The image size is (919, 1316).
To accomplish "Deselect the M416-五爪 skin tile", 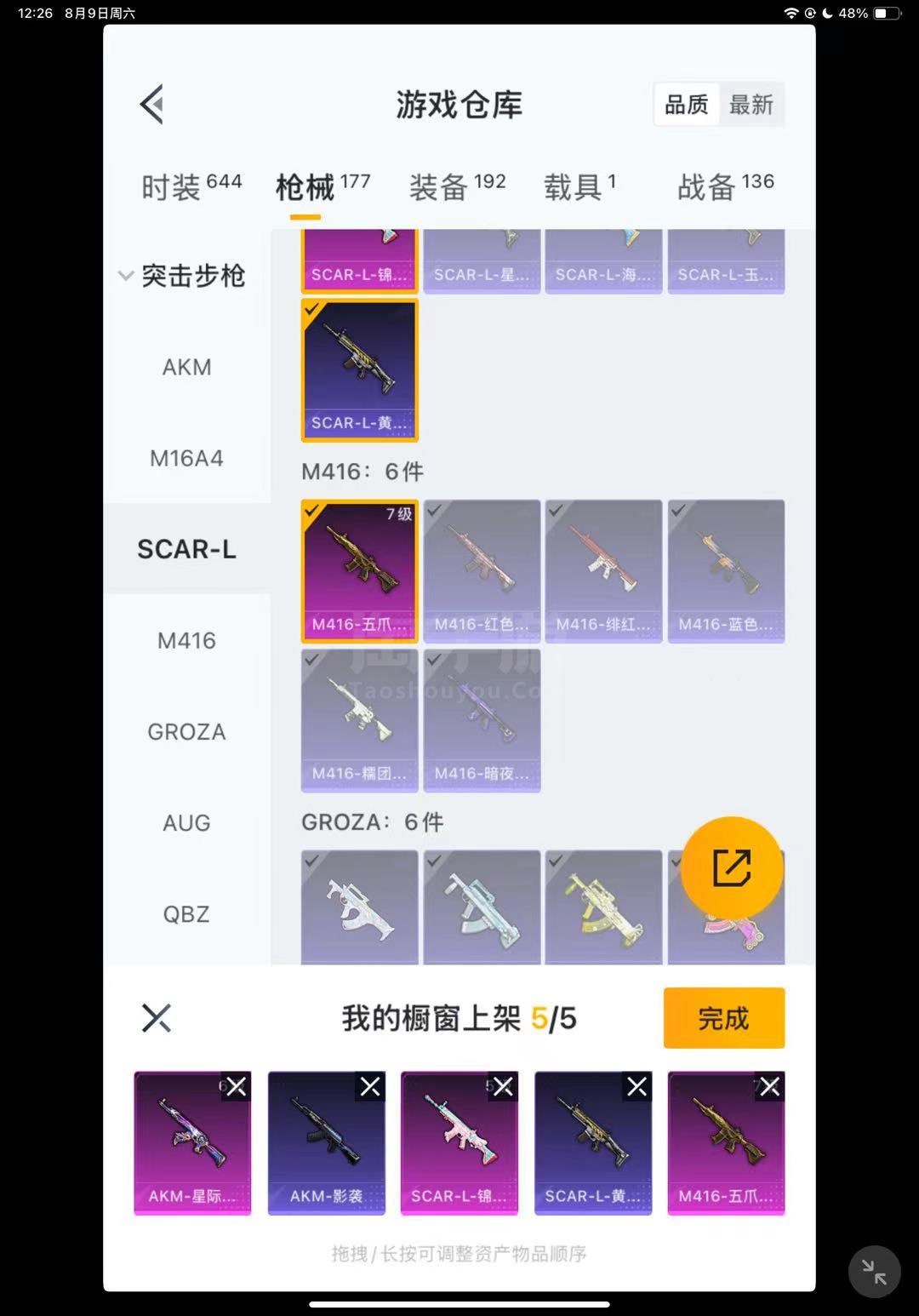I will [359, 570].
